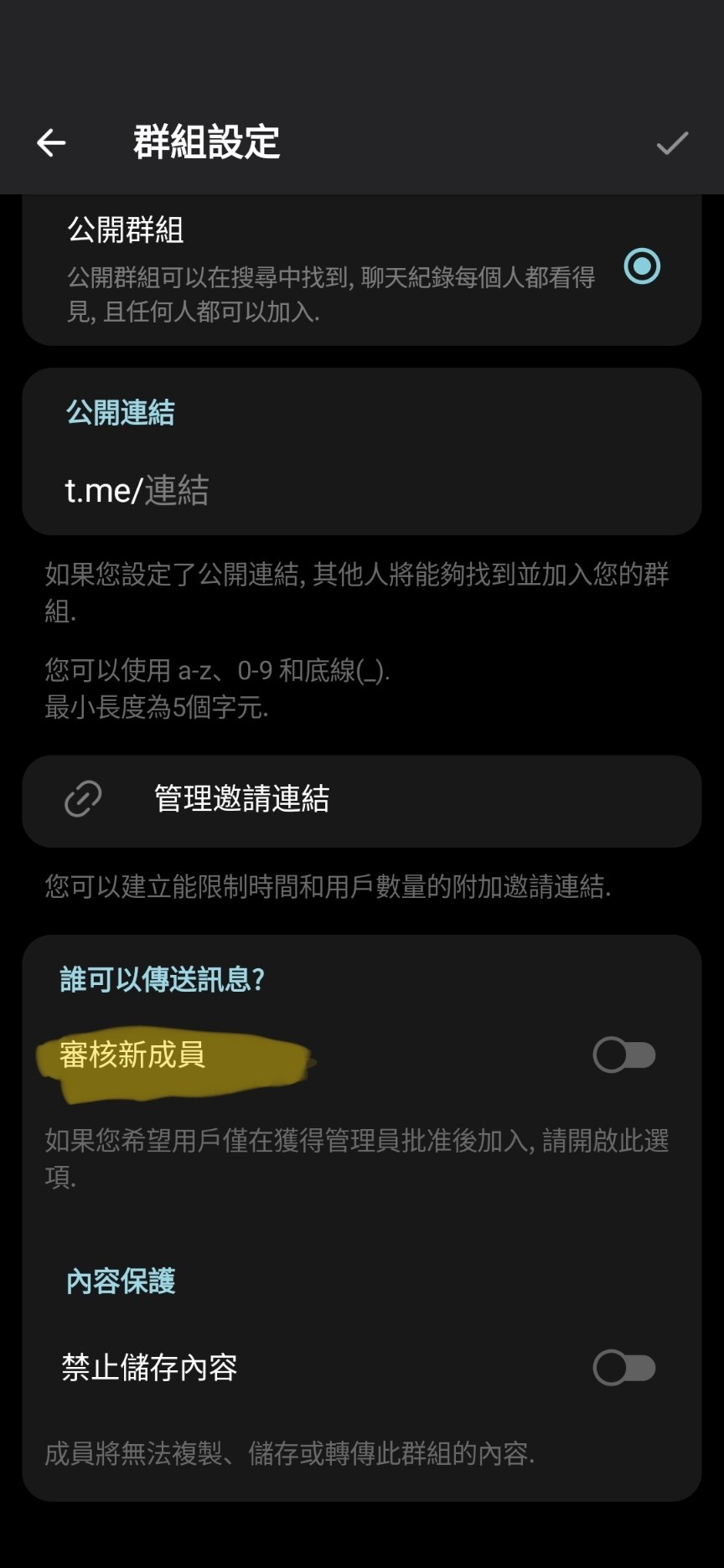Select the 公開群組 radio option
Image resolution: width=724 pixels, height=1568 pixels.
643,267
